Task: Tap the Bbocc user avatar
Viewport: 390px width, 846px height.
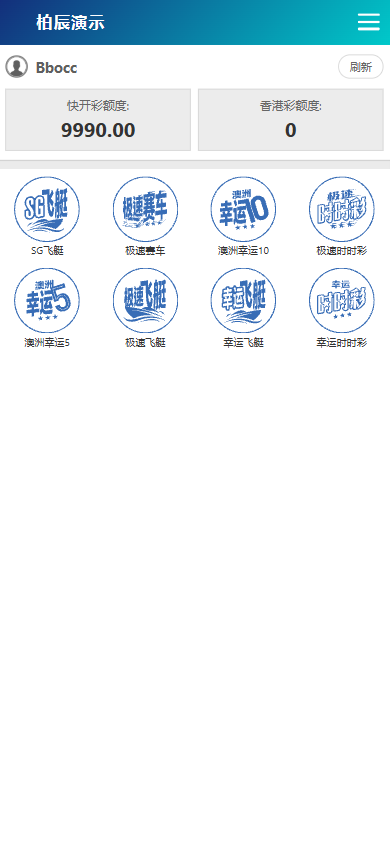Action: [17, 67]
